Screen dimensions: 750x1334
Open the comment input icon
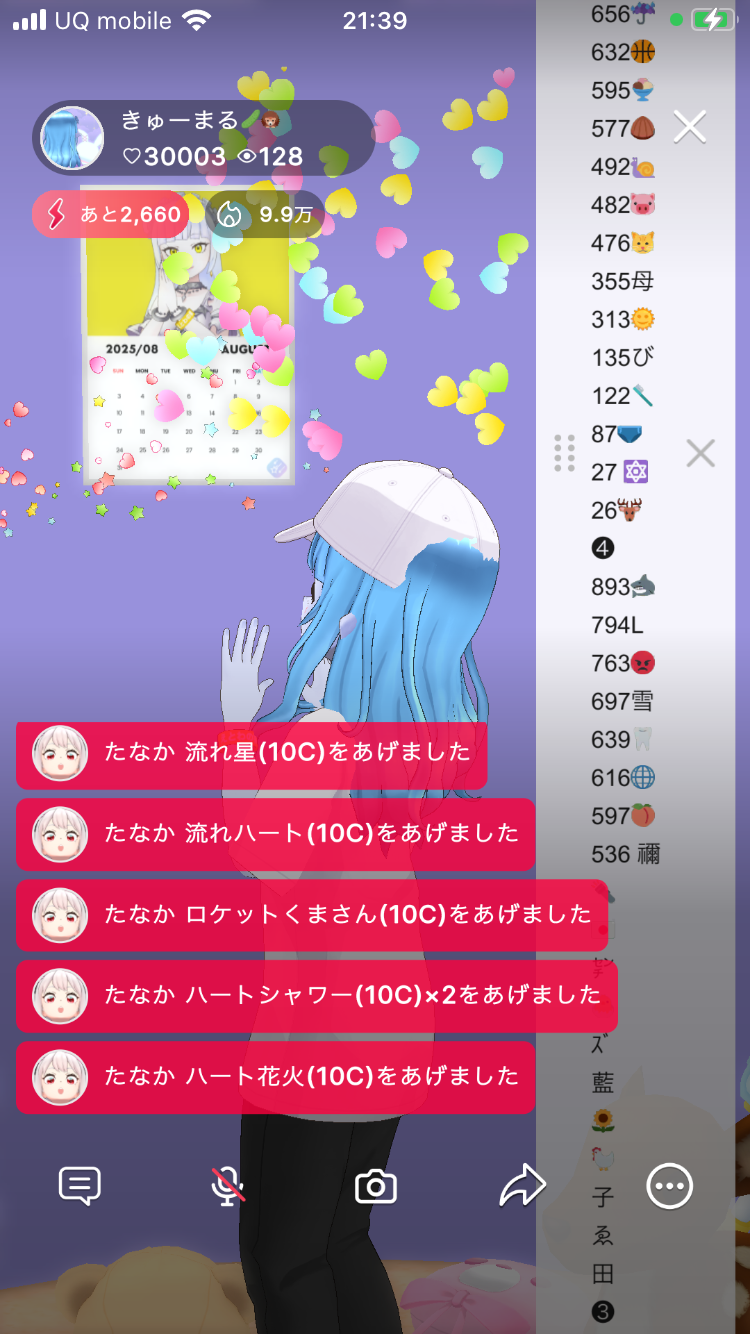tap(80, 1187)
